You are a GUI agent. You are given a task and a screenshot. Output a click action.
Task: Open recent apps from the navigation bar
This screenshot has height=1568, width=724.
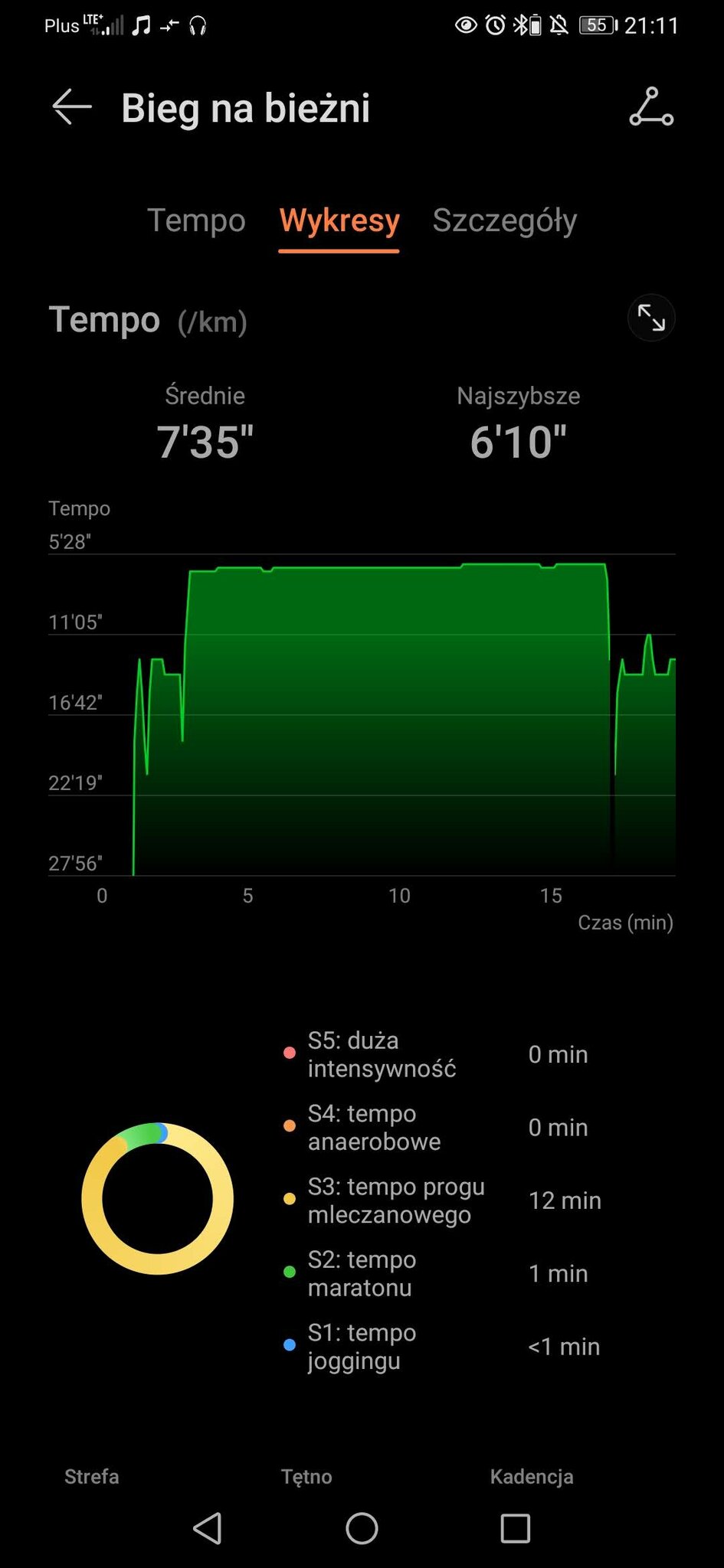pos(515,1528)
